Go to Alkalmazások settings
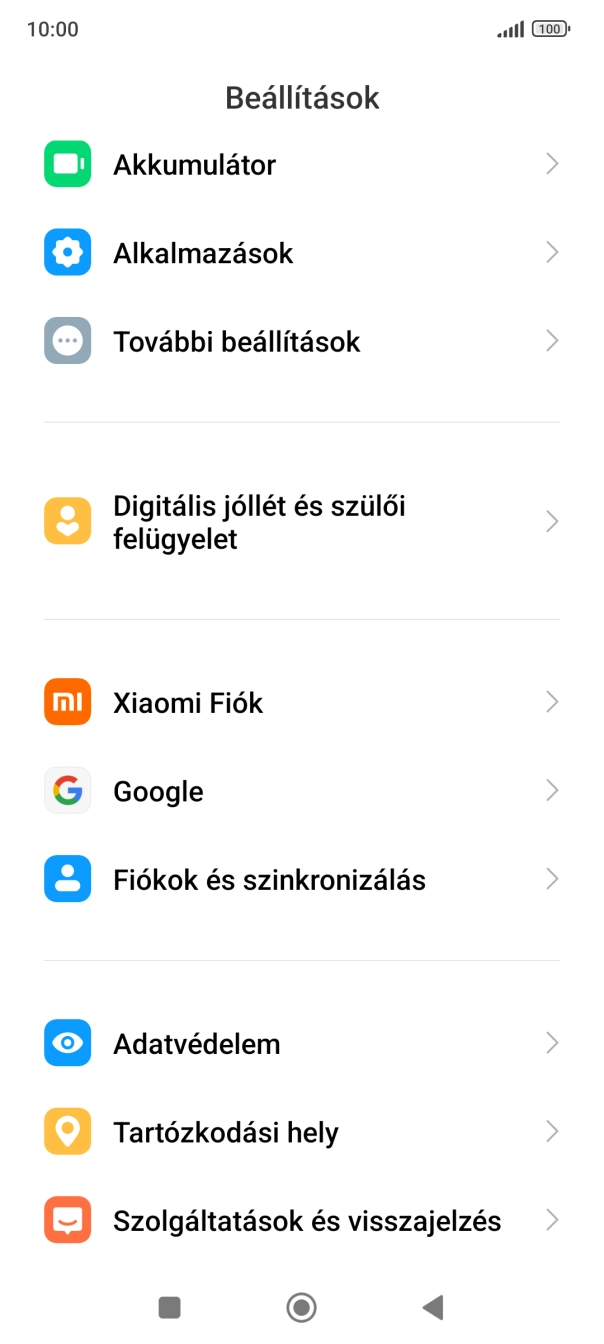This screenshot has width=604, height=1344. coord(300,253)
